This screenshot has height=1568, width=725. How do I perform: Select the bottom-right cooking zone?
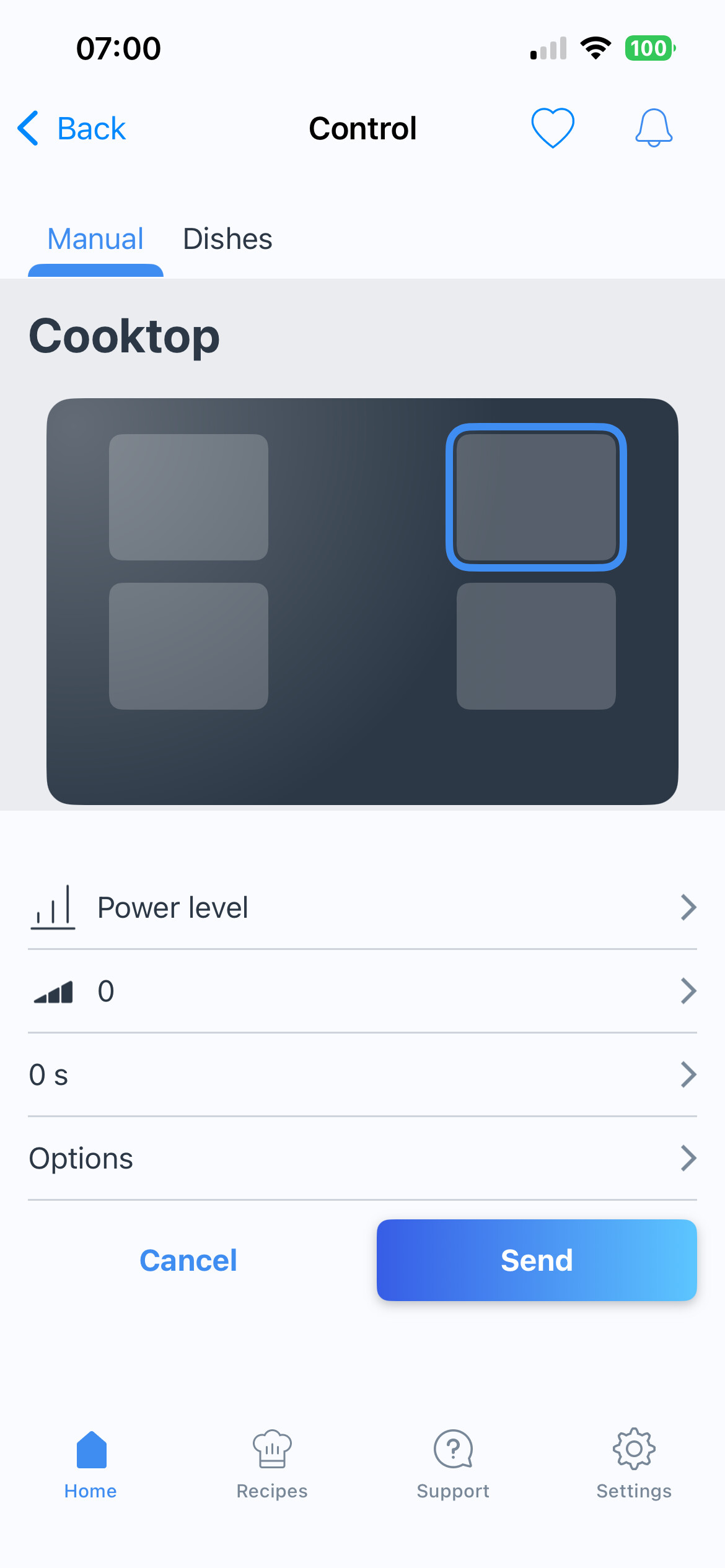[536, 646]
